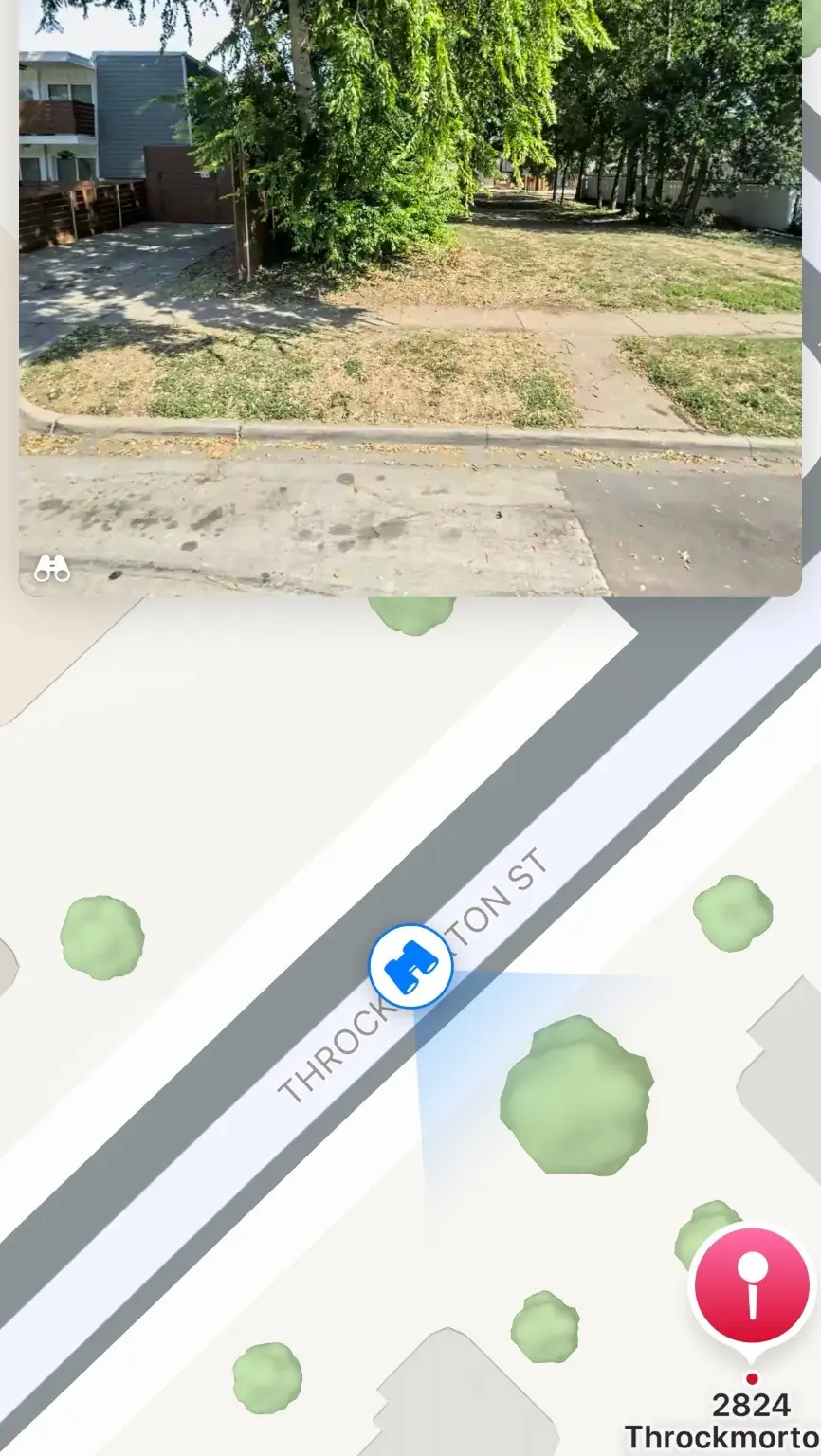Select the red 2824 Throckmorton pin
The height and width of the screenshot is (1456, 821).
point(752,1287)
